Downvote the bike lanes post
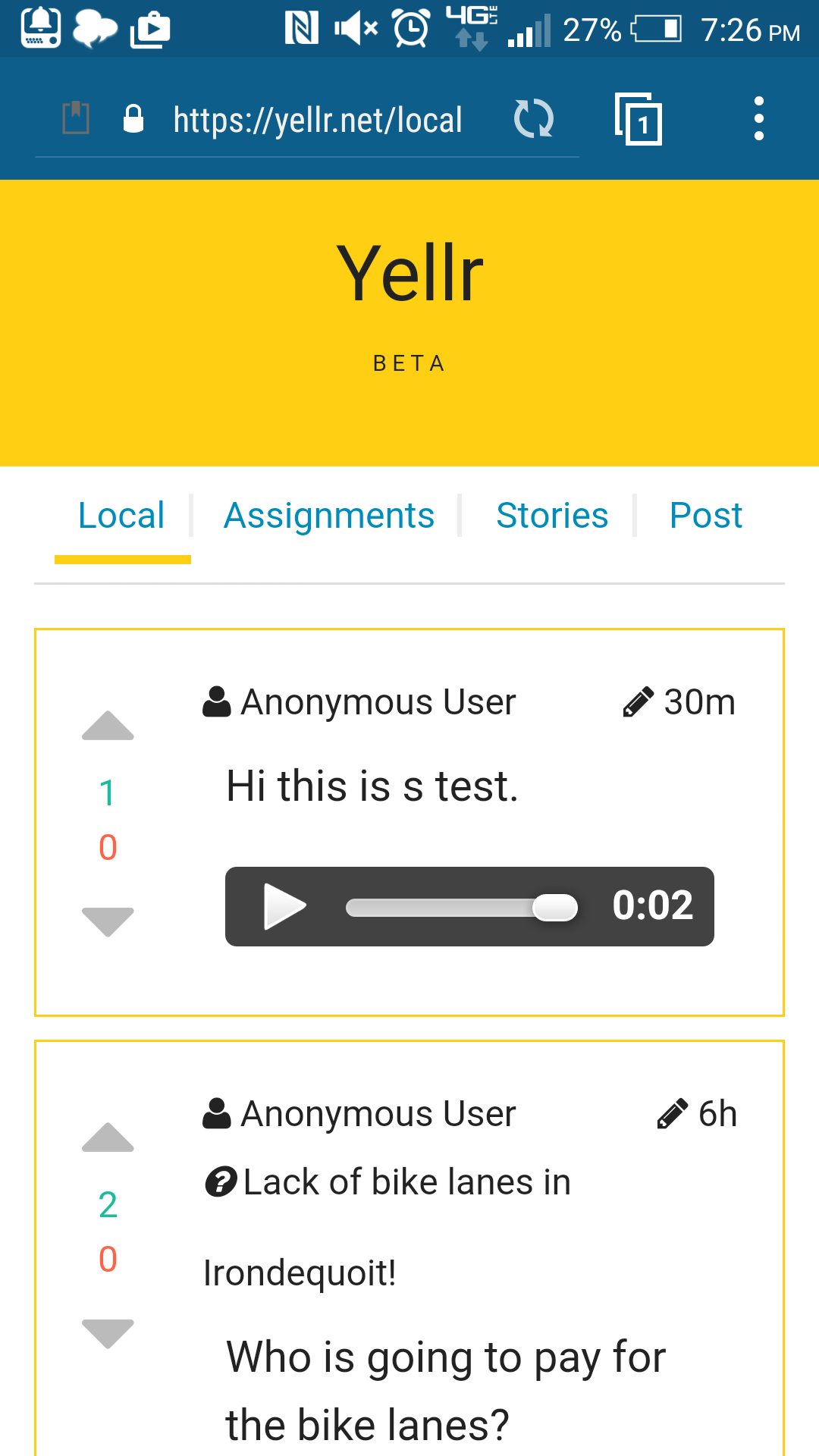 tap(108, 1334)
